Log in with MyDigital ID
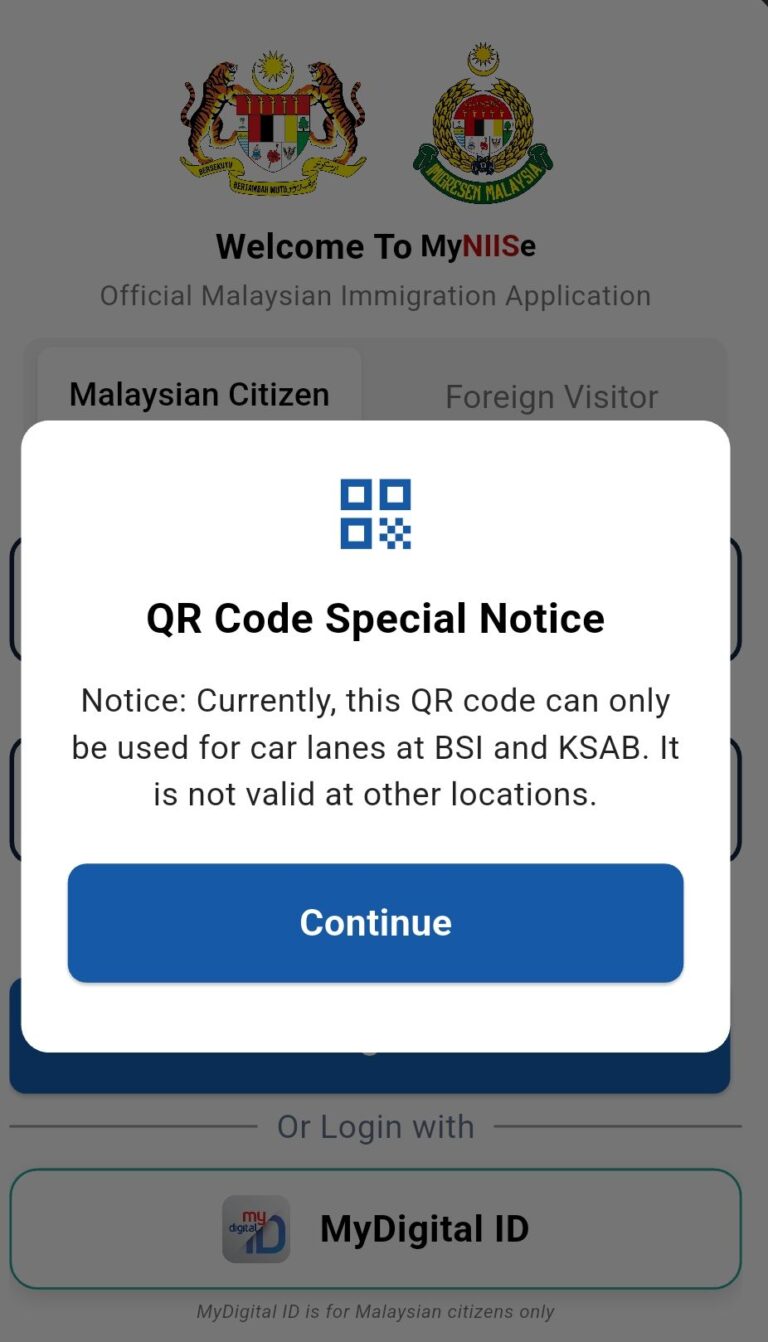Screen dimensions: 768x1342 point(375,1229)
